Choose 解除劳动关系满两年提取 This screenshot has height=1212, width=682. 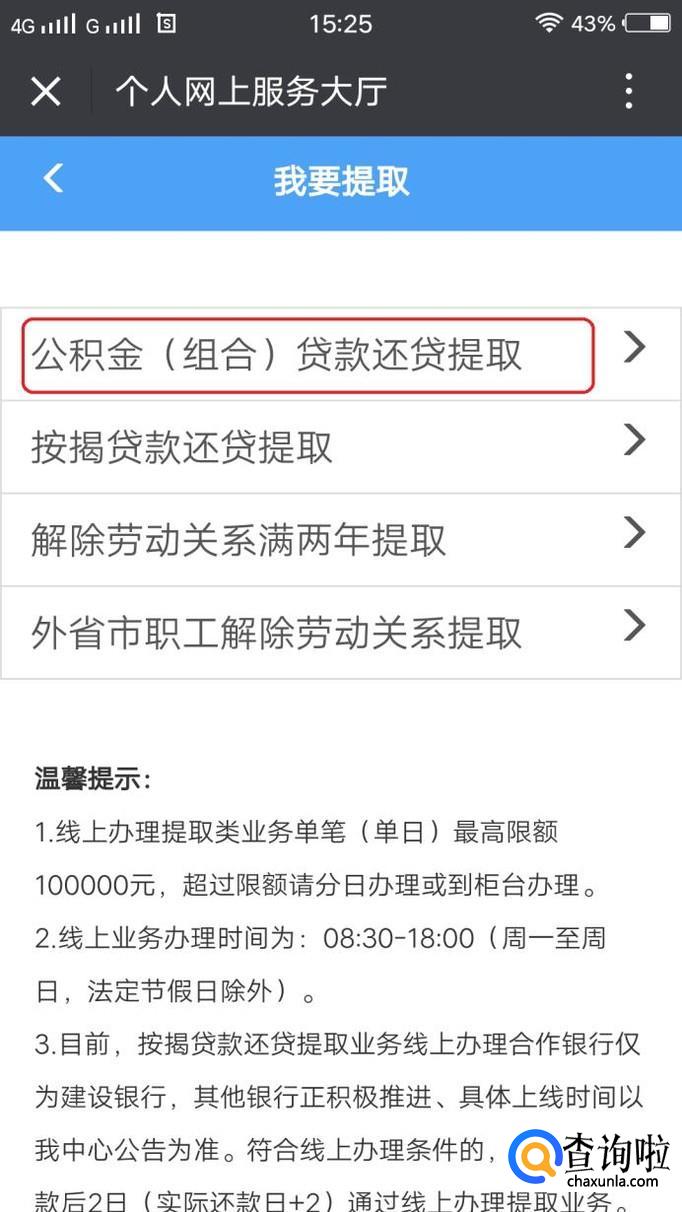pos(340,540)
